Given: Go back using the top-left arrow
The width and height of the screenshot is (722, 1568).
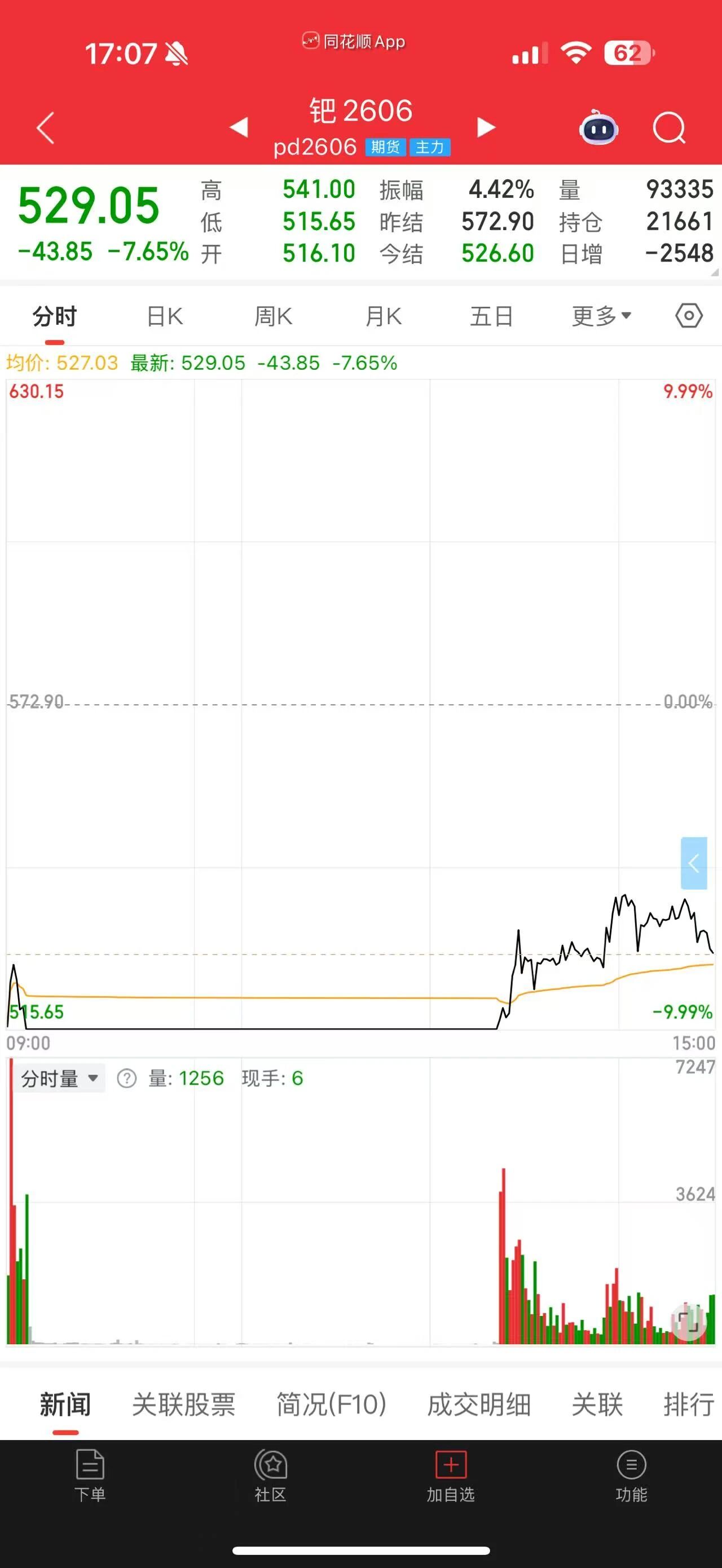Looking at the screenshot, I should coord(46,128).
